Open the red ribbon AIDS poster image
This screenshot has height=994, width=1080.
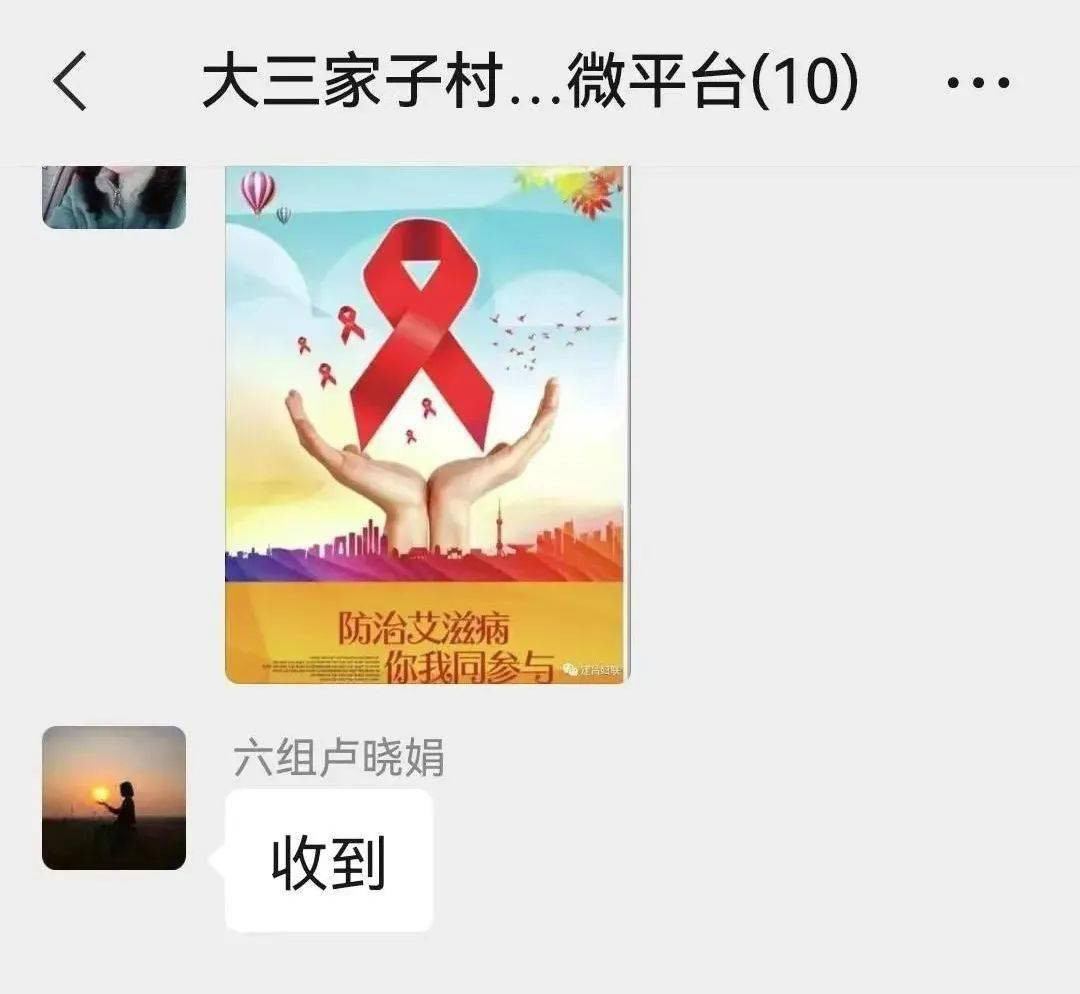425,425
